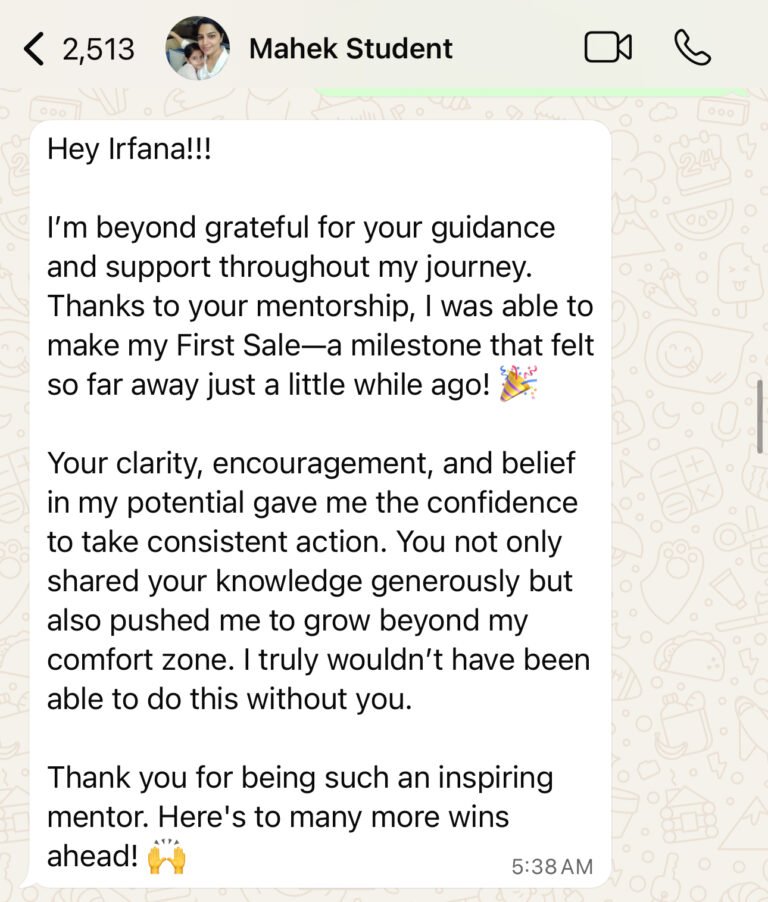
Task: Start a video call with Mahek Student
Action: click(607, 47)
